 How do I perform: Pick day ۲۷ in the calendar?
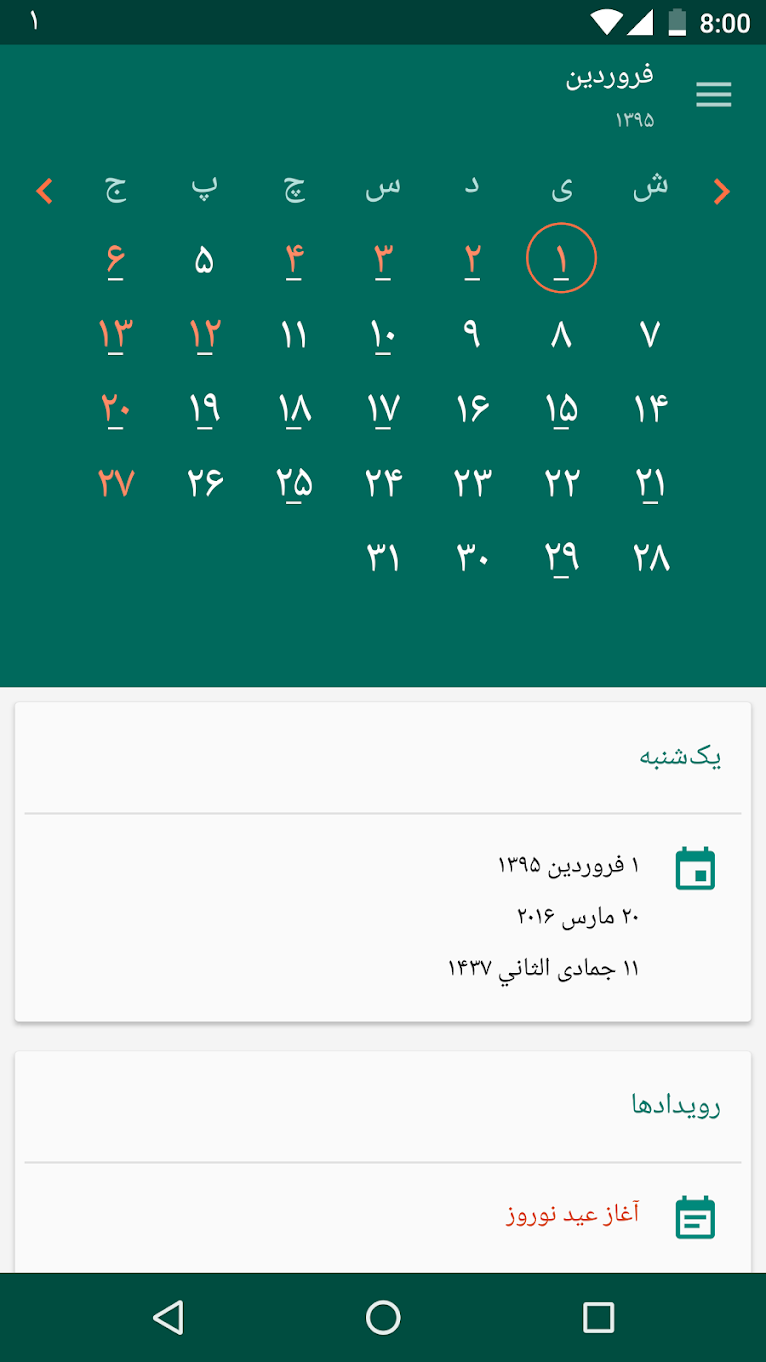coord(116,483)
